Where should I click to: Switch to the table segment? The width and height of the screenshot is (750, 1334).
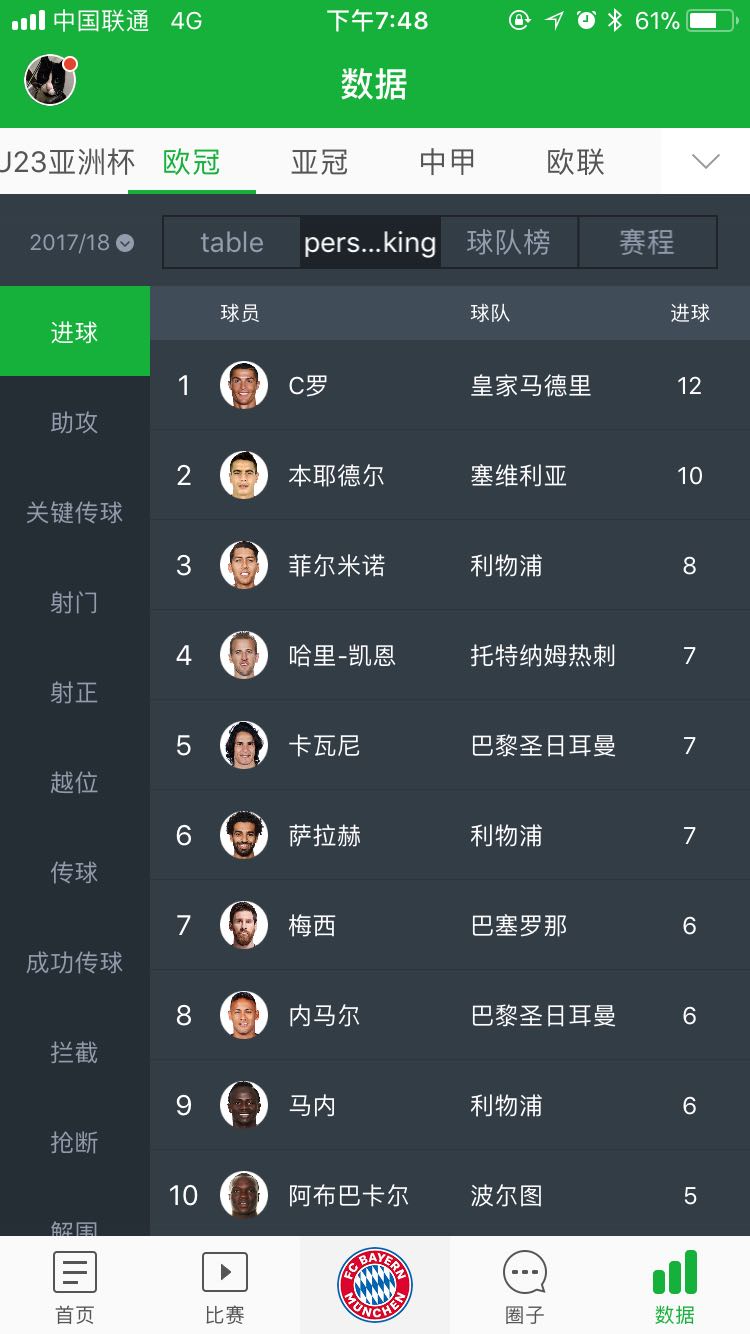point(232,242)
